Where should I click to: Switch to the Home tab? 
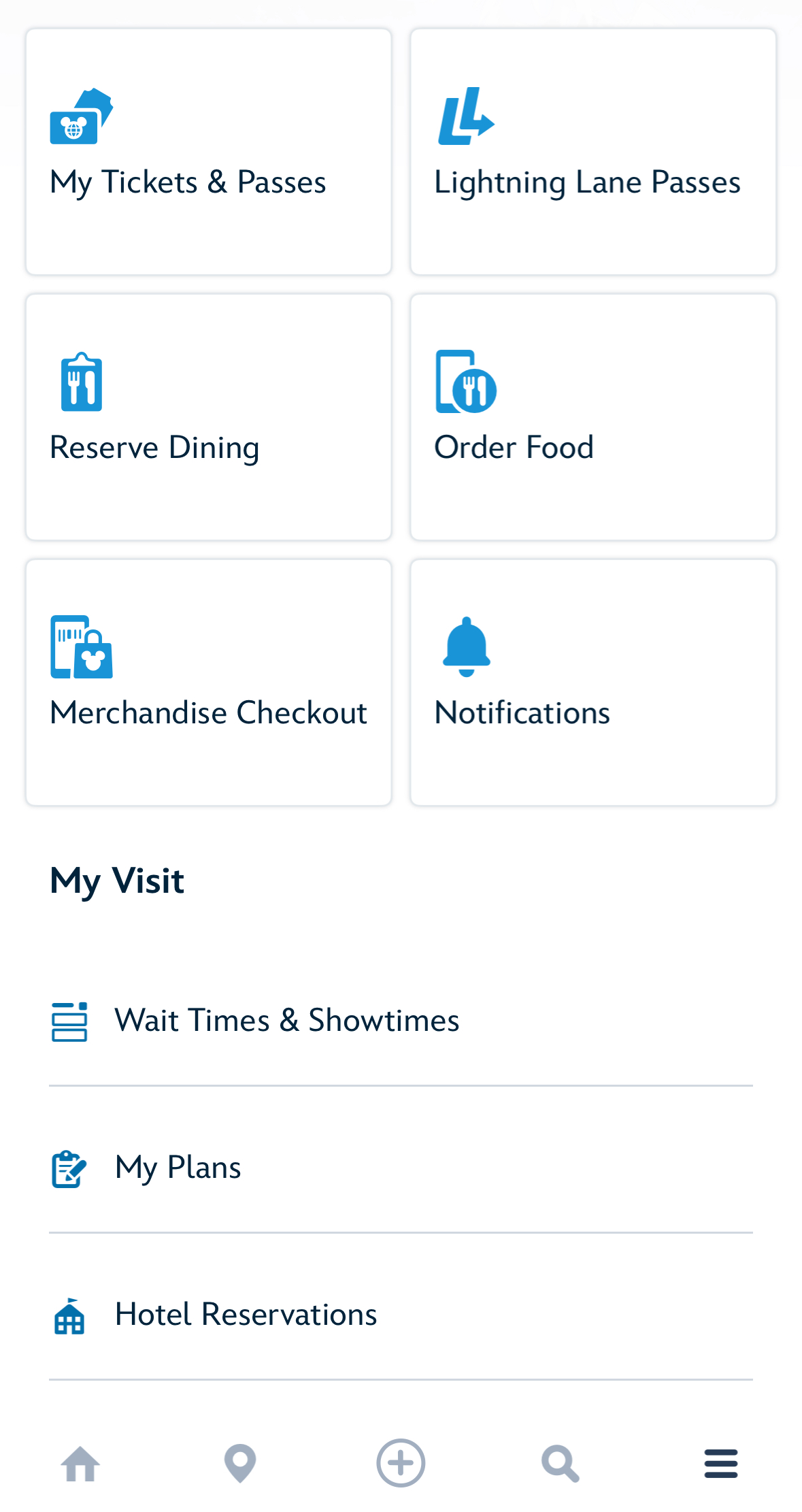tap(80, 1463)
